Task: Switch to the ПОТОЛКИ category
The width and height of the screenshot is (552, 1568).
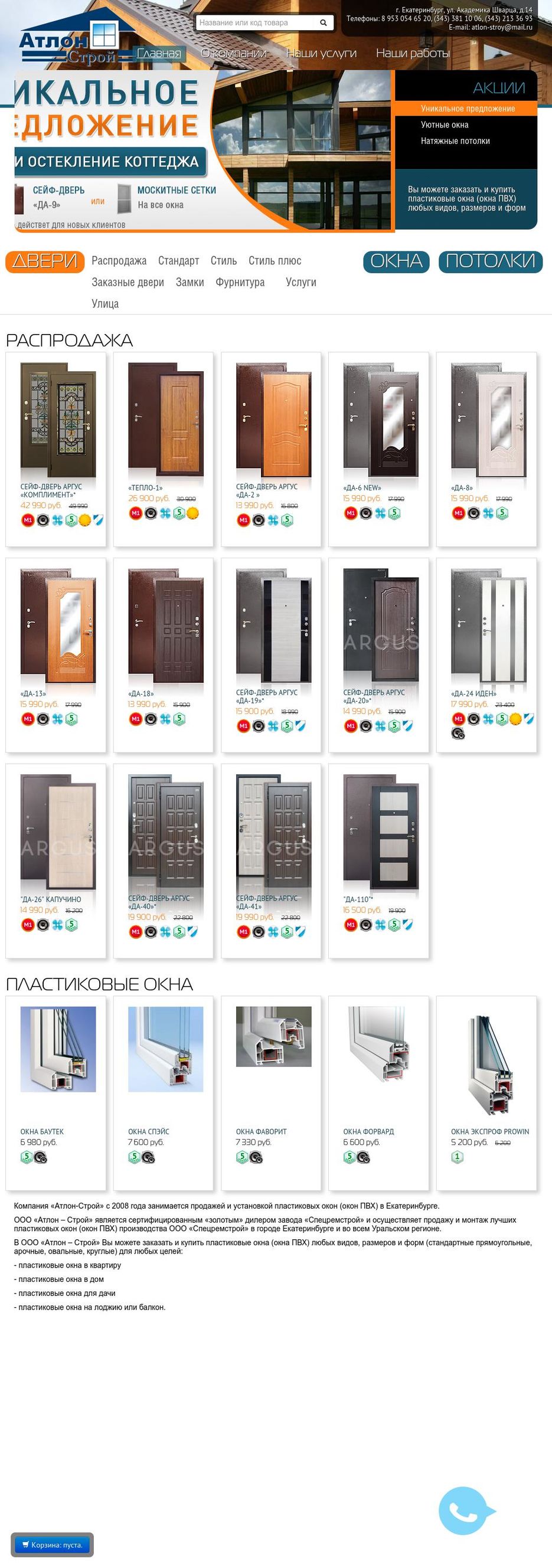Action: tap(490, 262)
